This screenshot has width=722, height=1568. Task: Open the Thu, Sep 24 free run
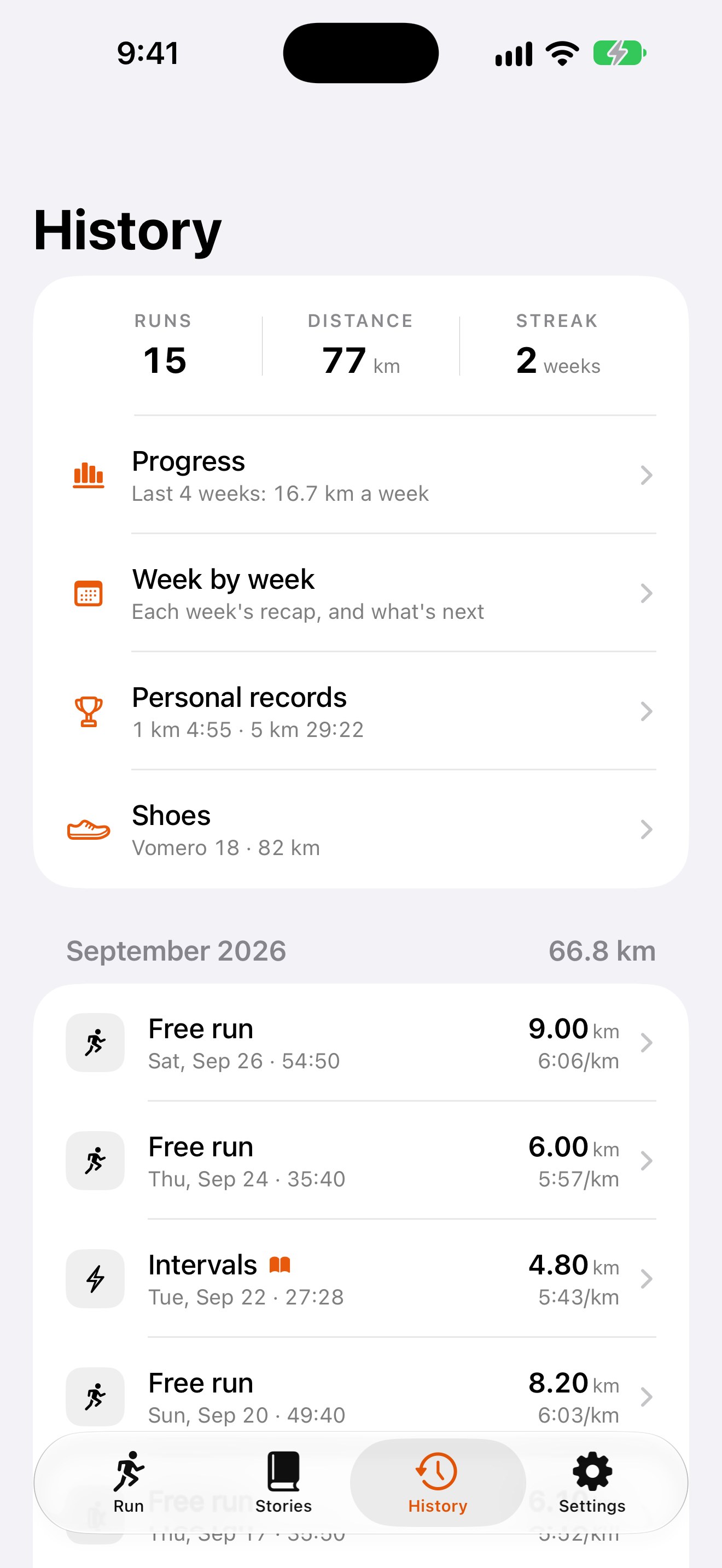361,1161
